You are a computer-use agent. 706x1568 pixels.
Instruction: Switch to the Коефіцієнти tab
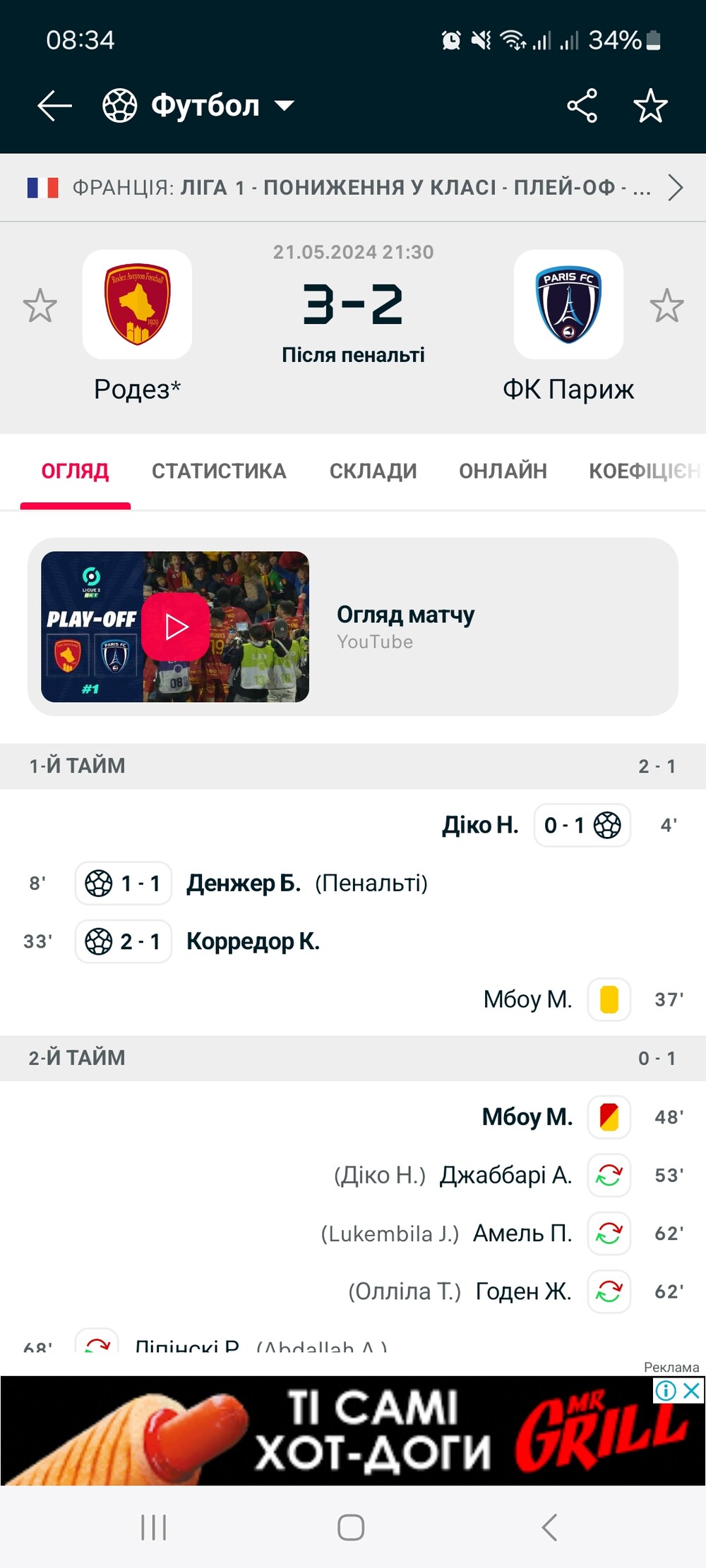[645, 471]
